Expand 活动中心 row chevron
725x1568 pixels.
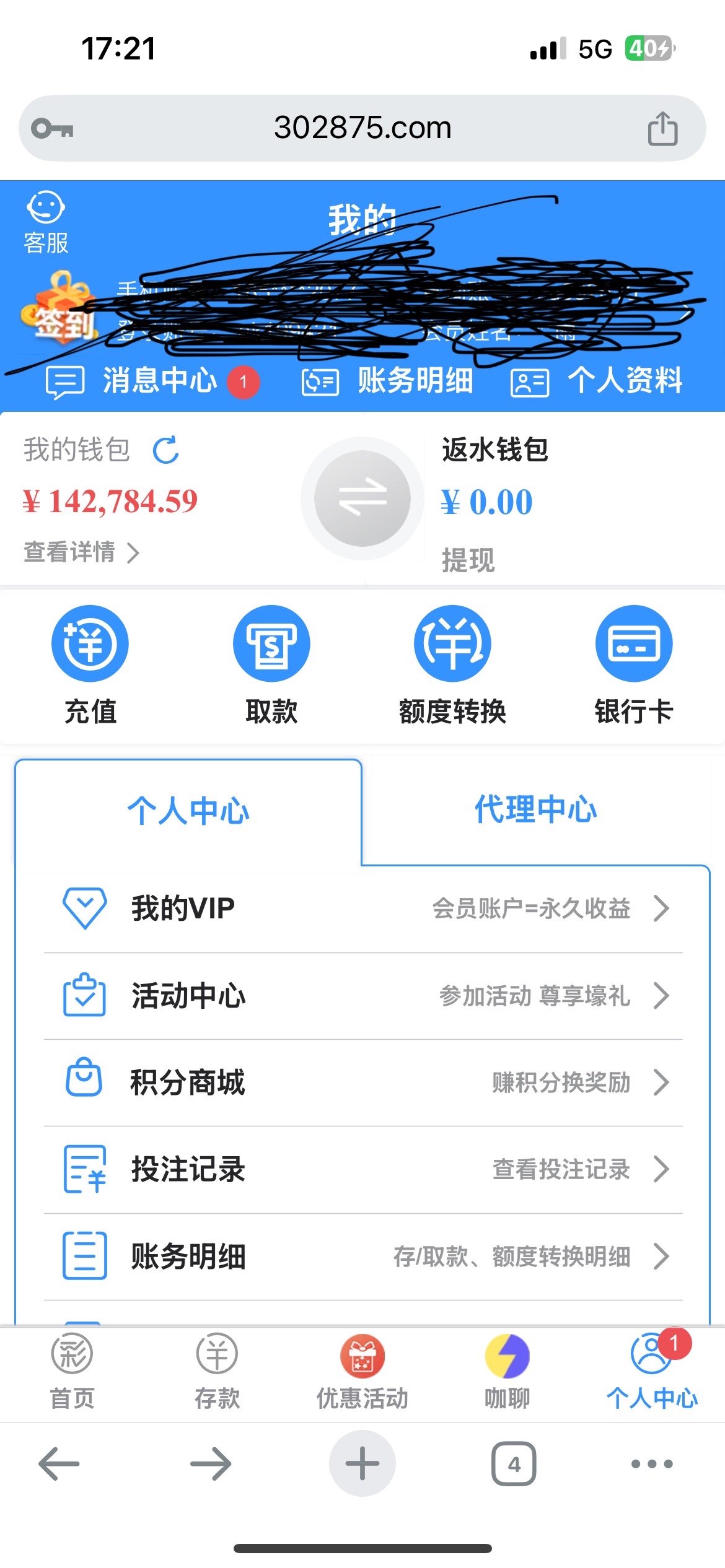click(663, 996)
